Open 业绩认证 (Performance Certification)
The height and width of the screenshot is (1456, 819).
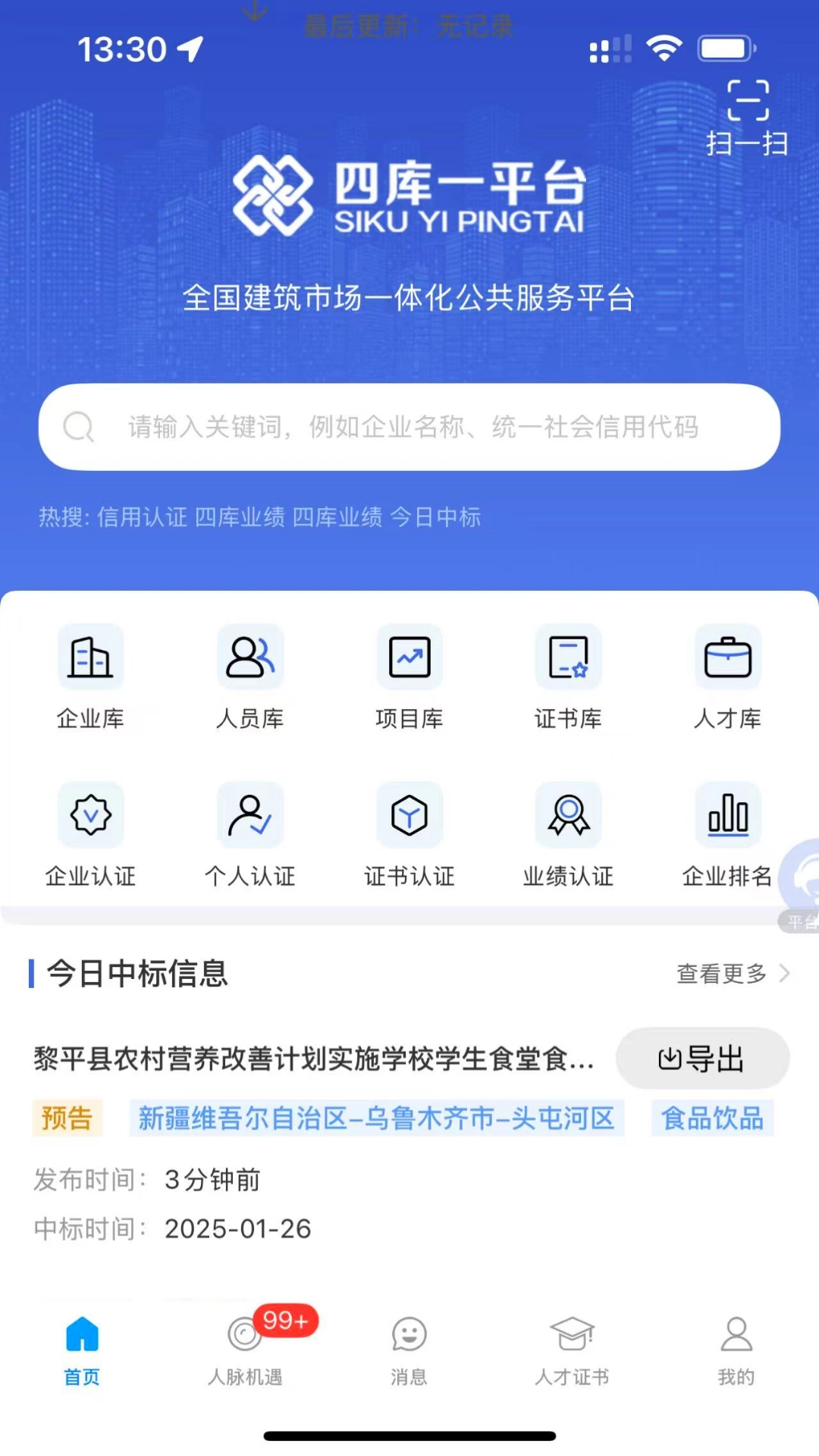[568, 834]
